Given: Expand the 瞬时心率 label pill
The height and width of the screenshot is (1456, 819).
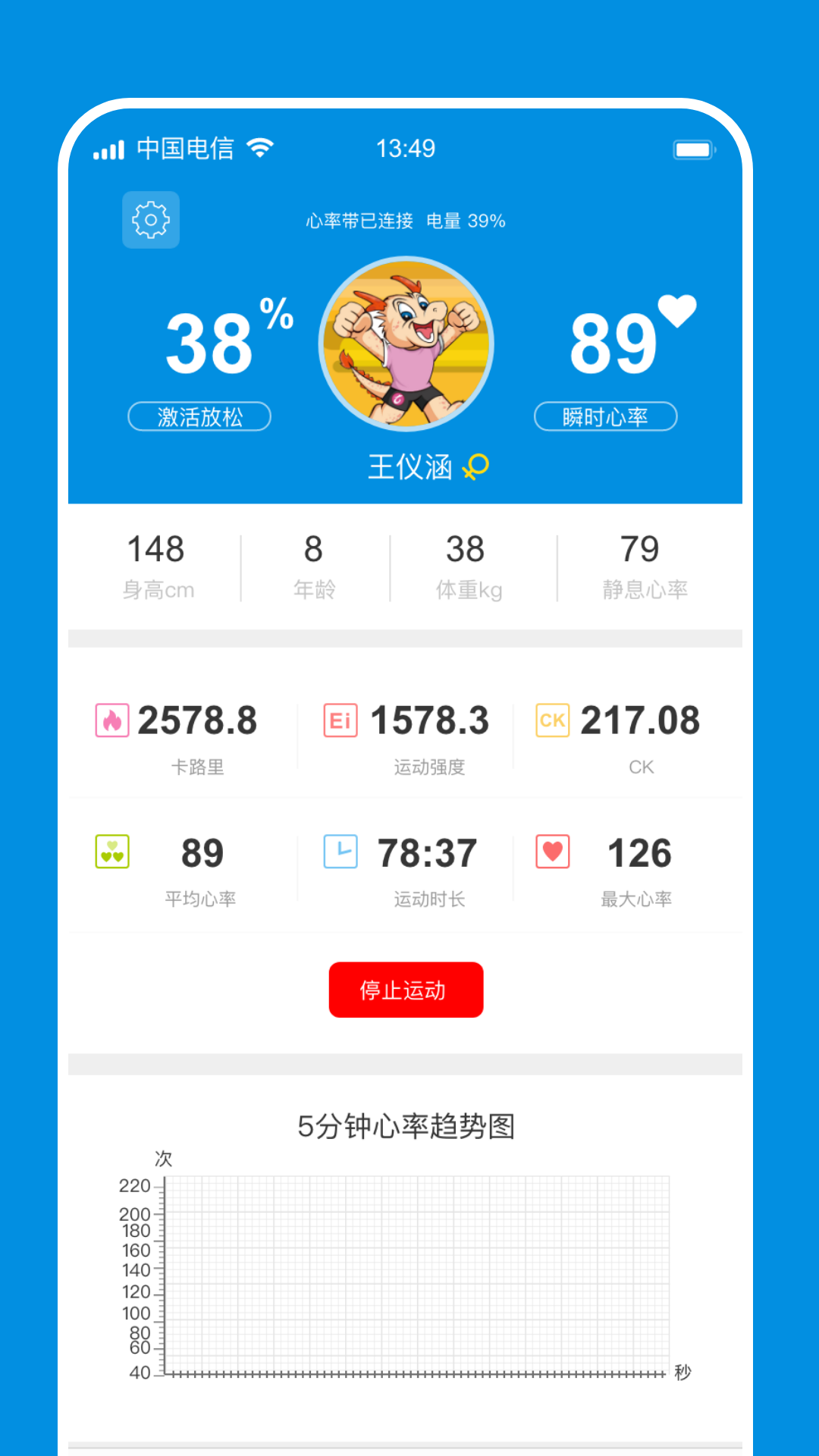Looking at the screenshot, I should 606,417.
